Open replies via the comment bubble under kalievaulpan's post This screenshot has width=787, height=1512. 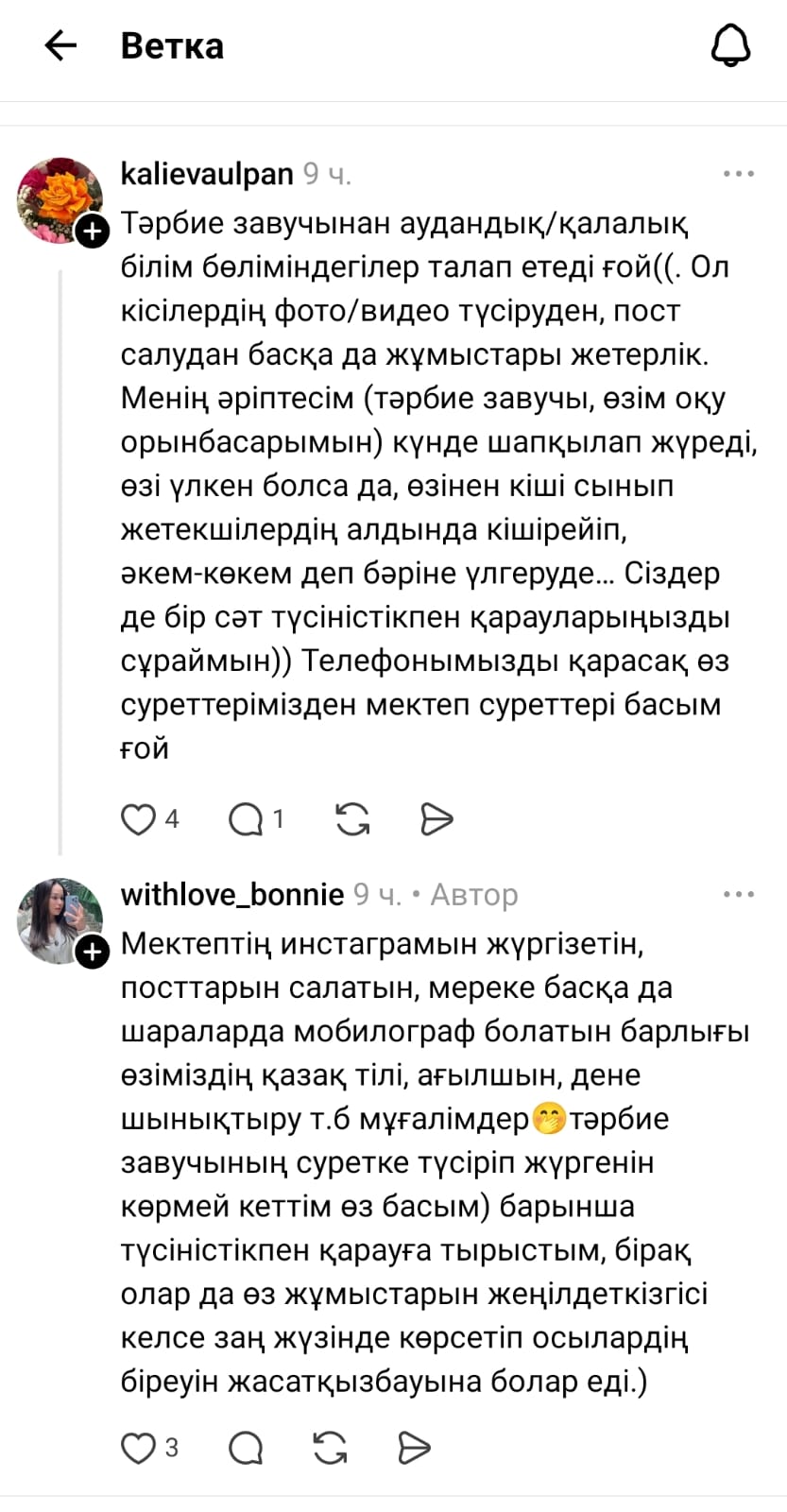(247, 818)
